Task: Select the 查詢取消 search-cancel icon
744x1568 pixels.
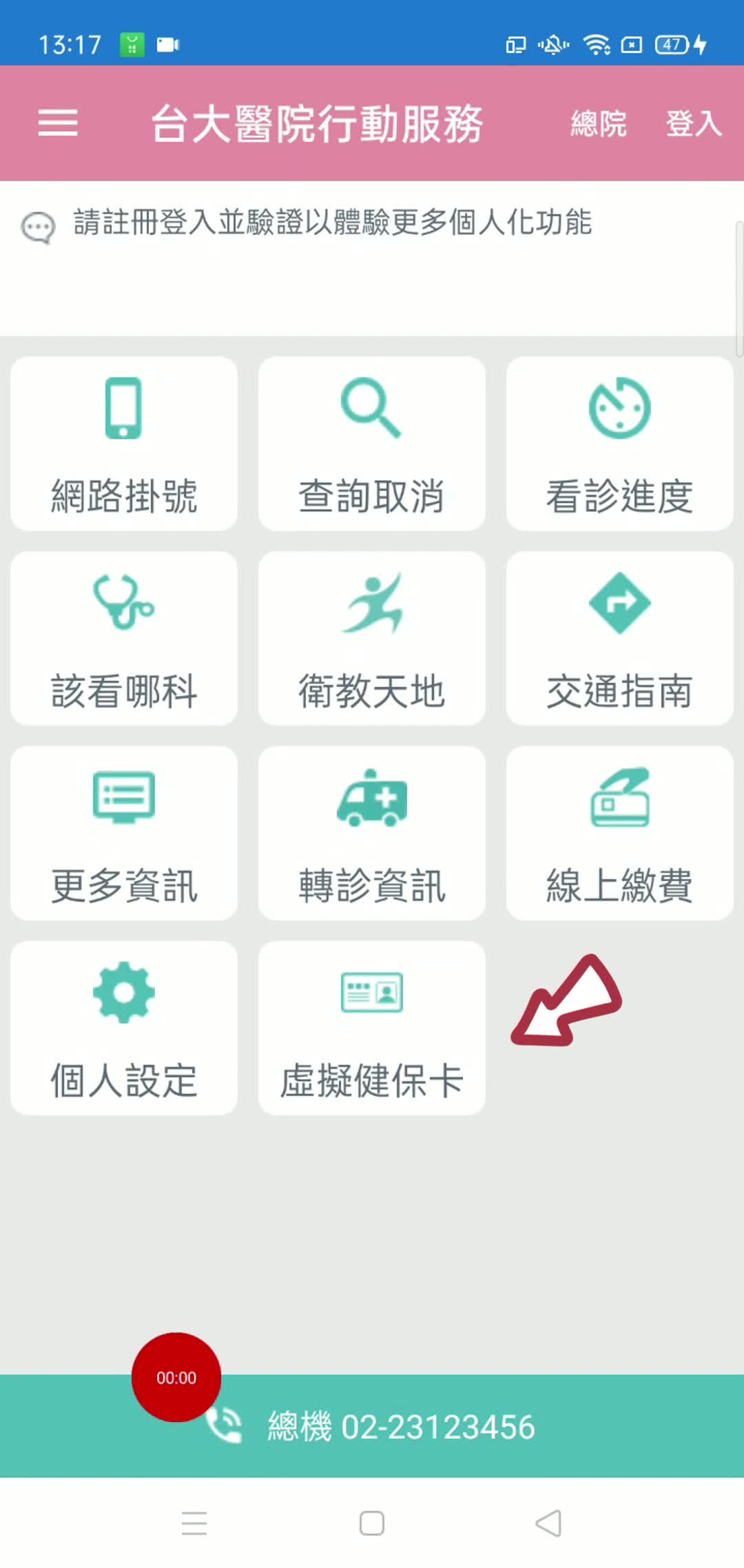Action: click(371, 443)
